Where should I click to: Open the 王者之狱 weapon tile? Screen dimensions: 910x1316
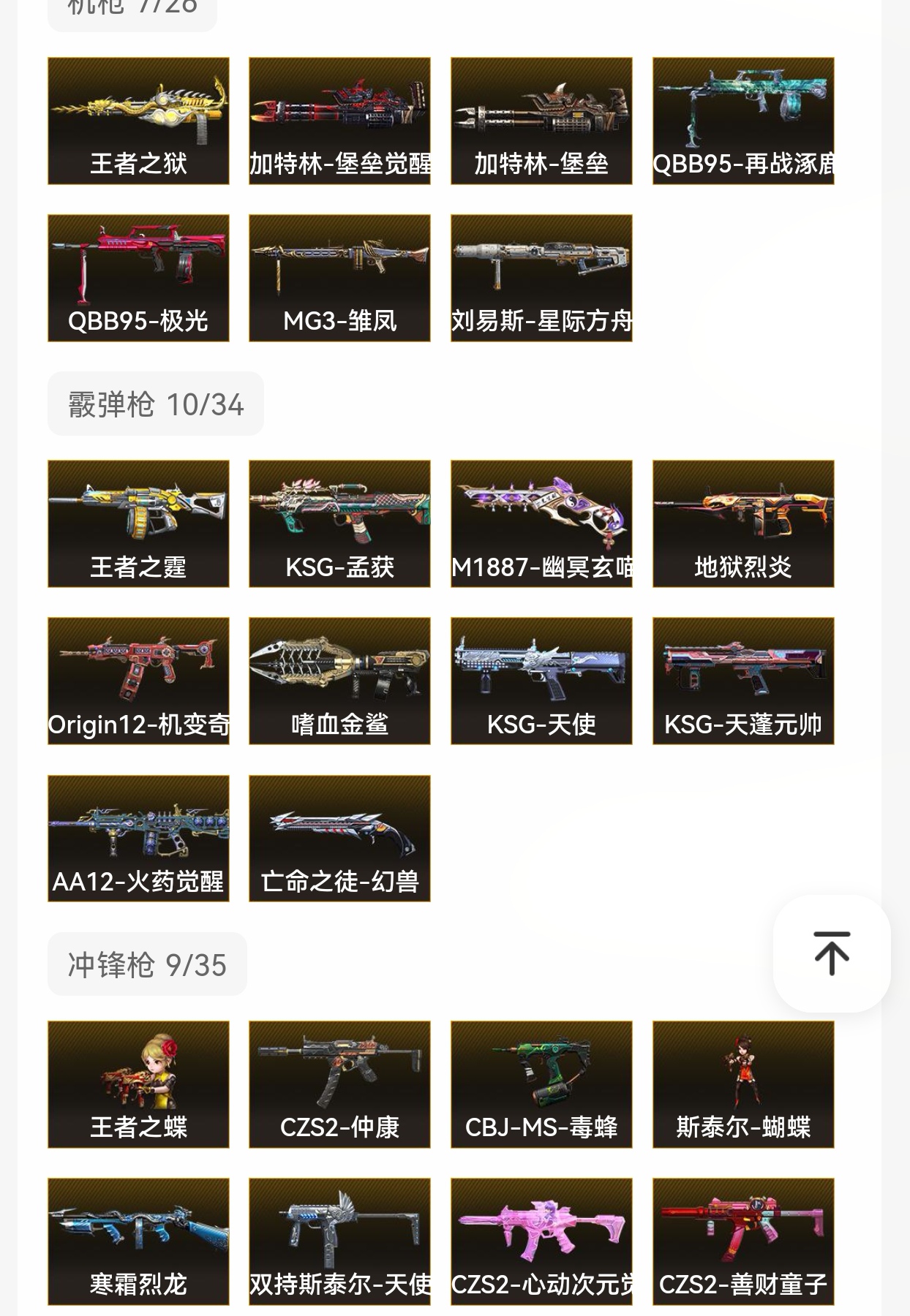(x=138, y=121)
